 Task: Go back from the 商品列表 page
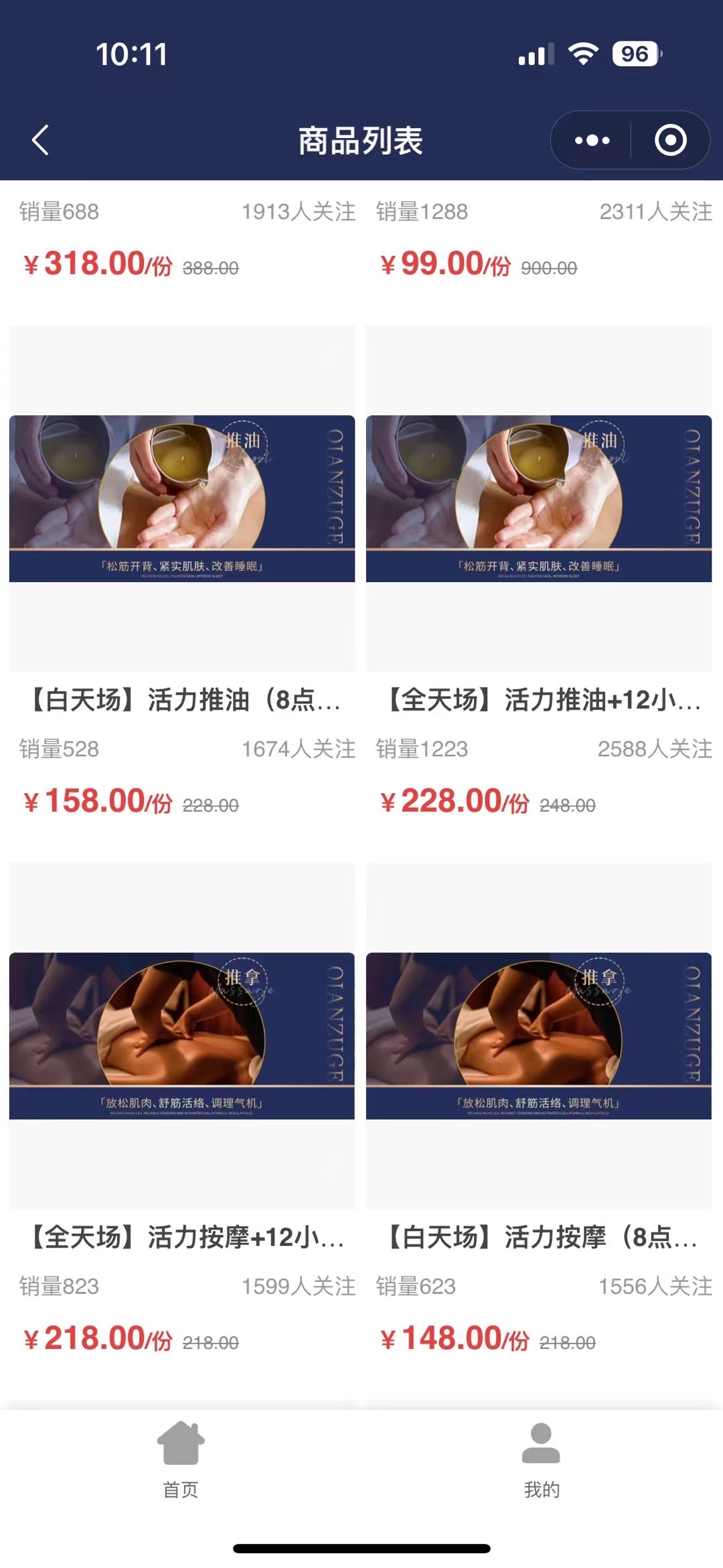41,140
